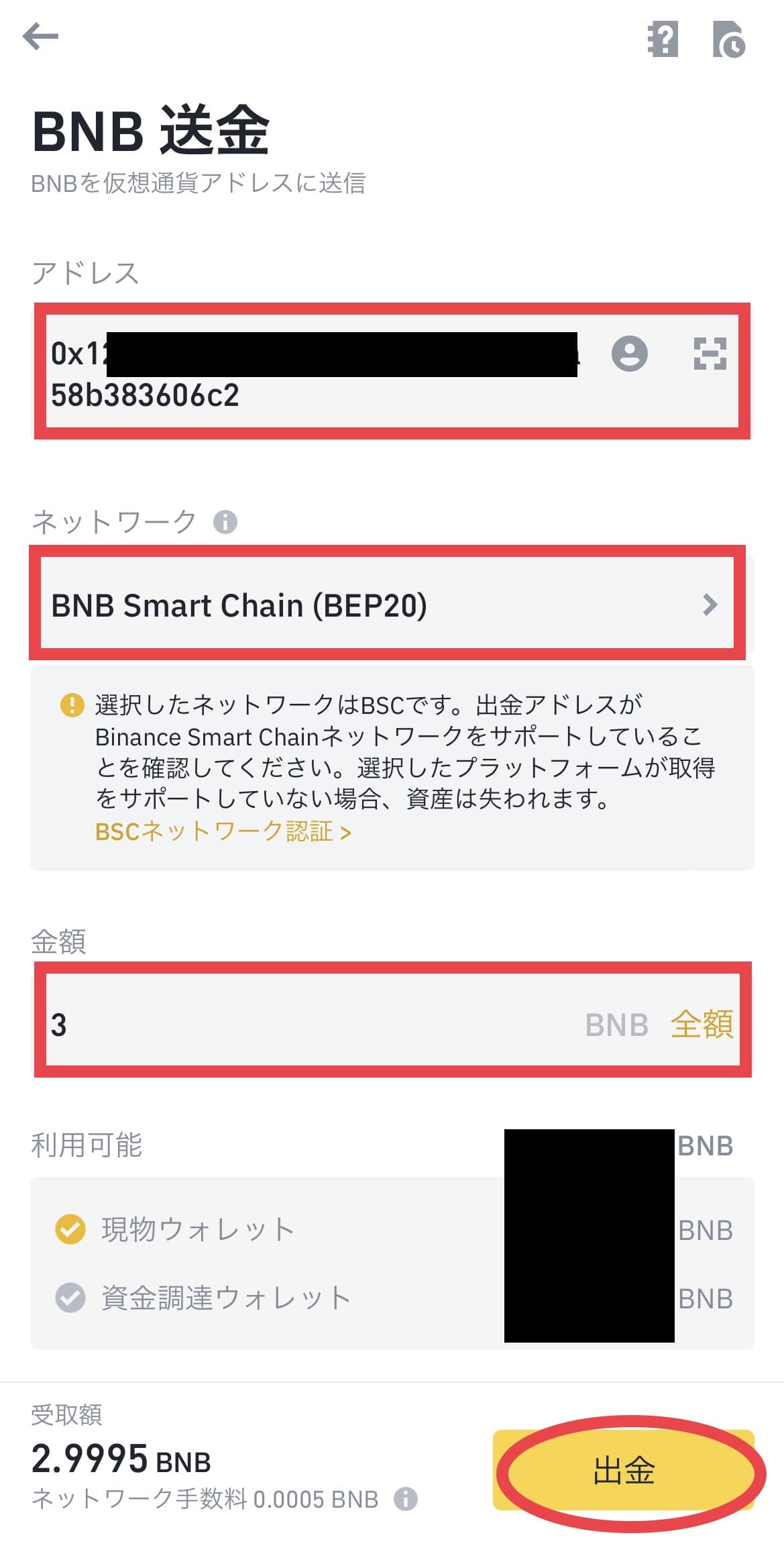
Task: Scan a QR code for the address
Action: click(x=710, y=354)
